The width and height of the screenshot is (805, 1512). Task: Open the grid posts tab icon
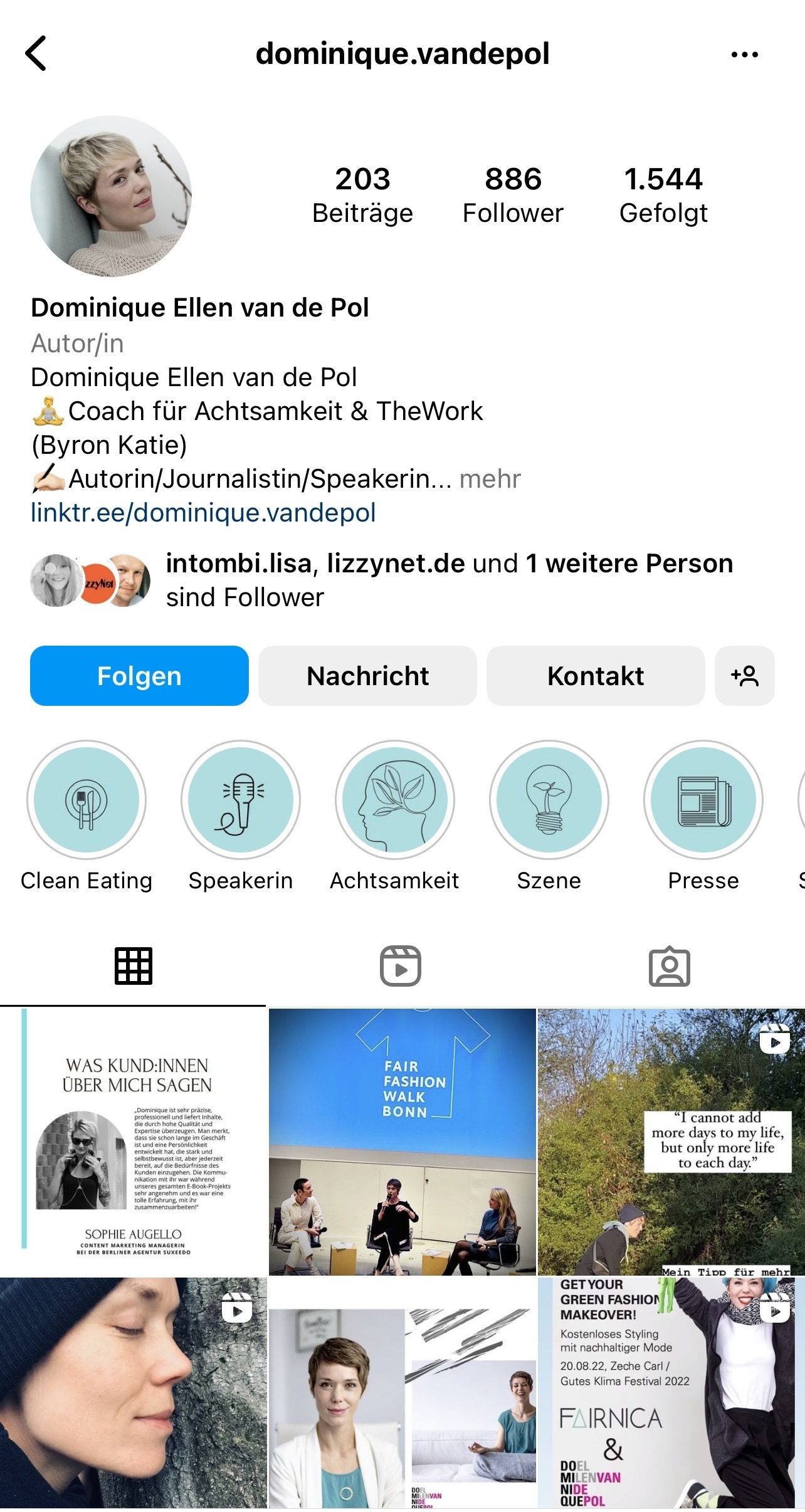134,965
